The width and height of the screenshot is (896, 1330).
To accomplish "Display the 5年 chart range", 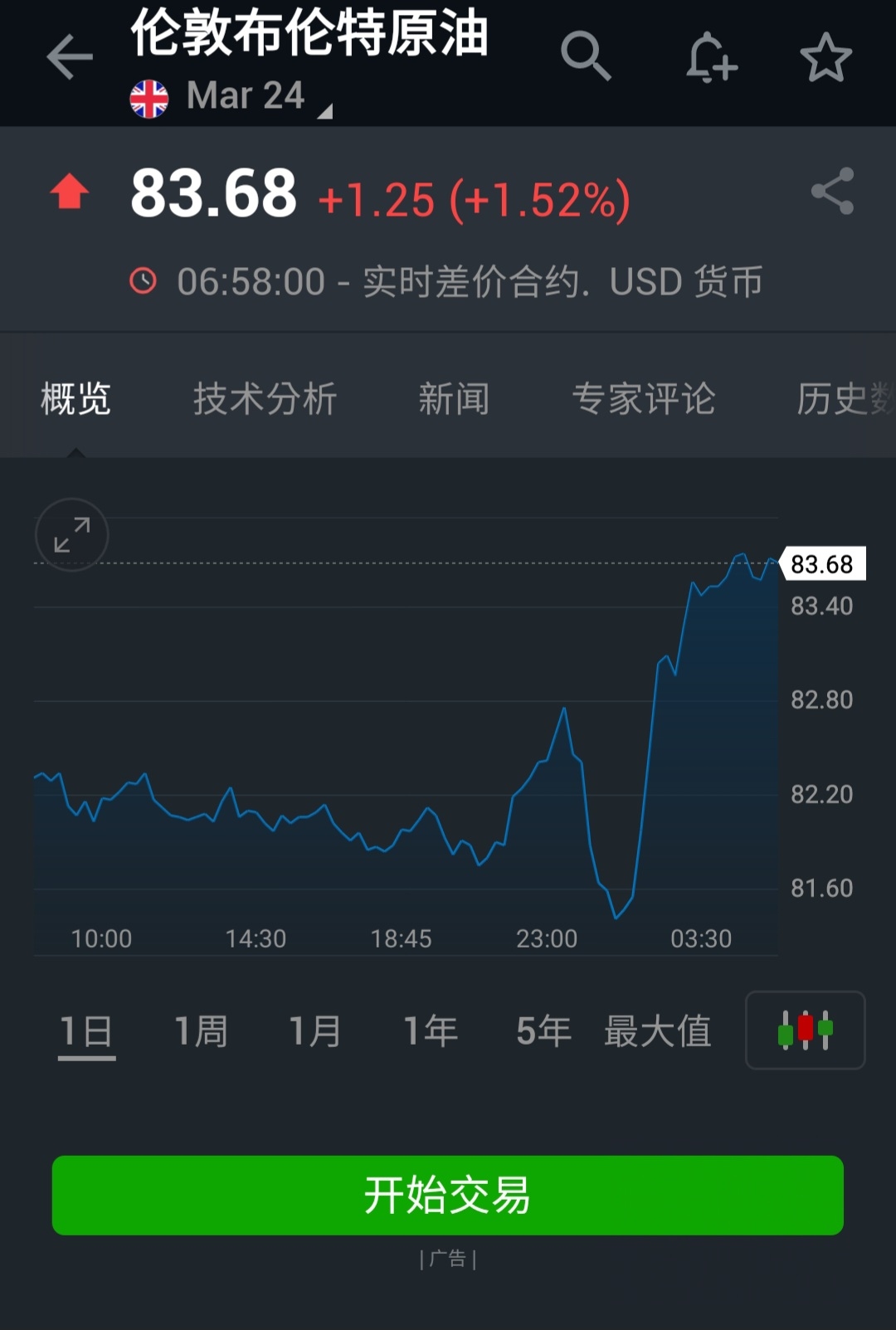I will click(x=543, y=1031).
